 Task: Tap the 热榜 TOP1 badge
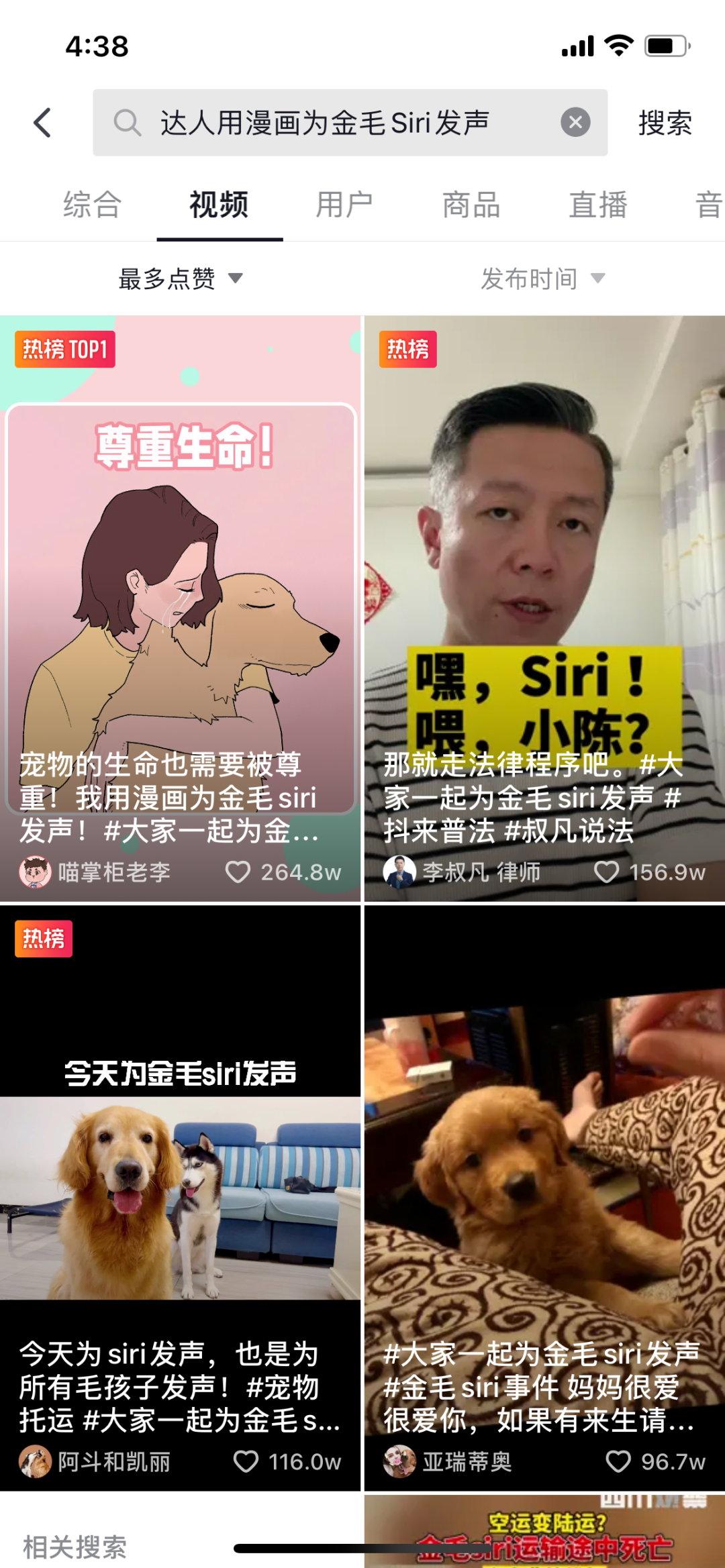[64, 350]
